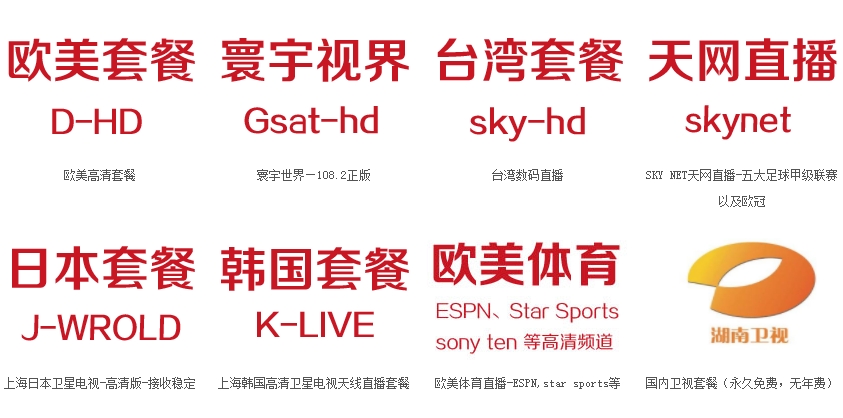
Task: Open the 天网直播 skynet tile
Action: [x=741, y=90]
